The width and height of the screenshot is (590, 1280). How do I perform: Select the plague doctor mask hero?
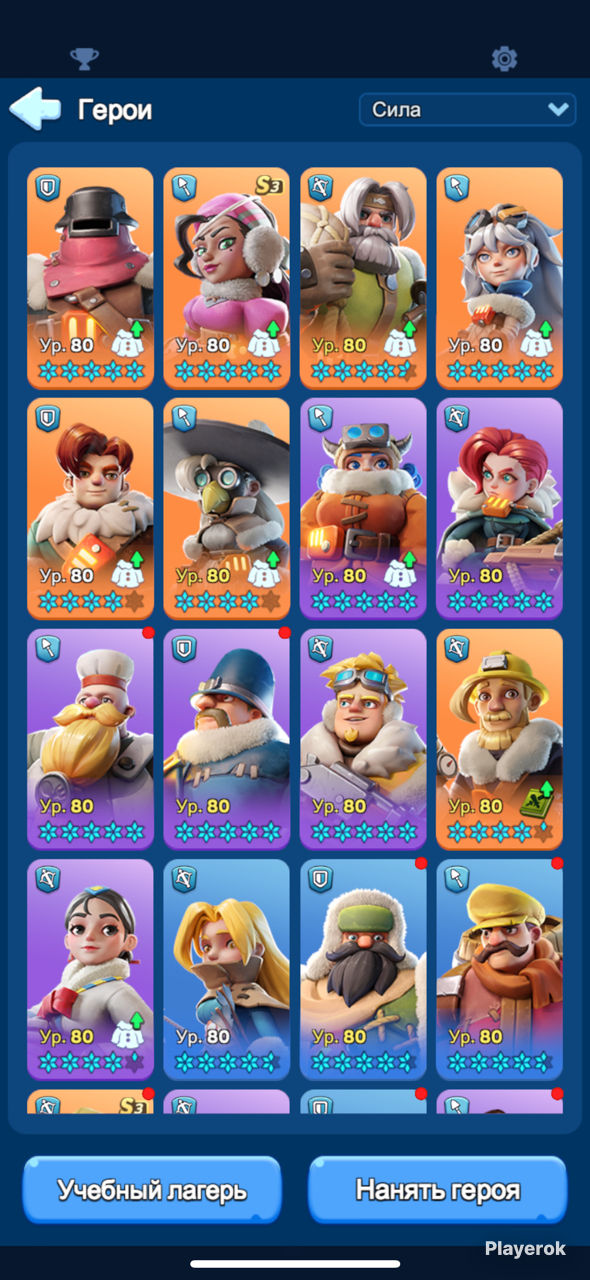(x=227, y=509)
